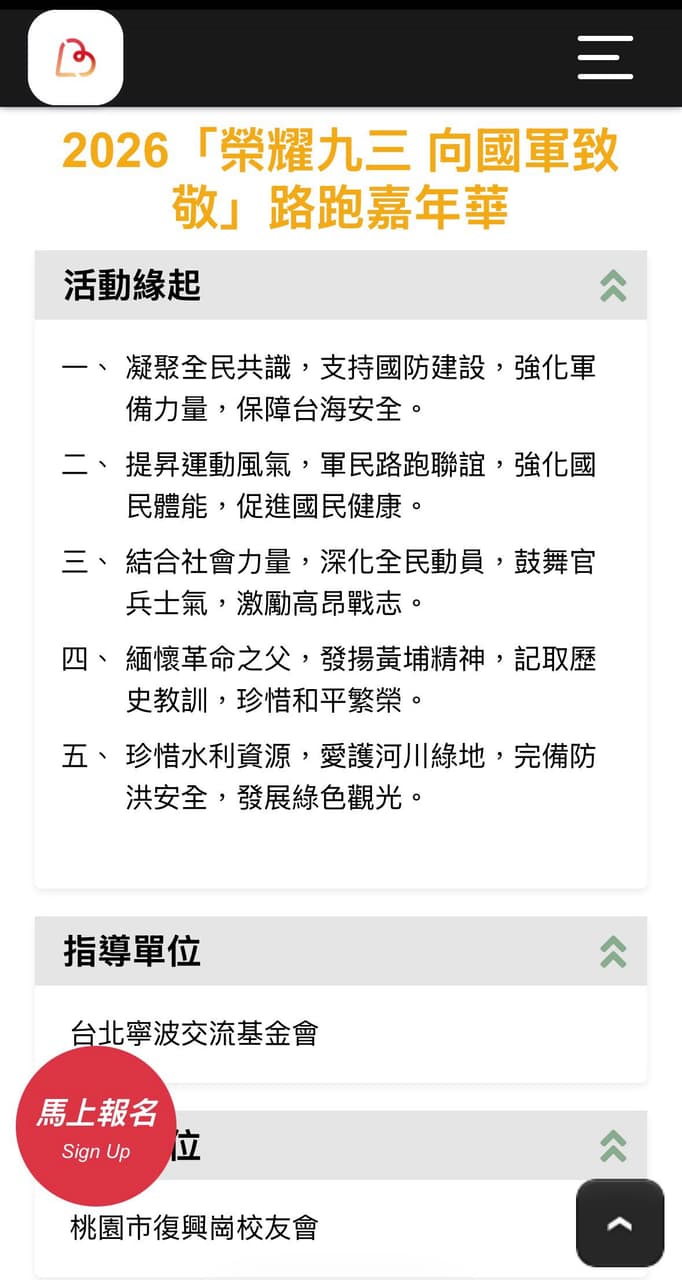Collapse the section listing 桃園市復興崗校友會
682x1280 pixels.
613,1146
